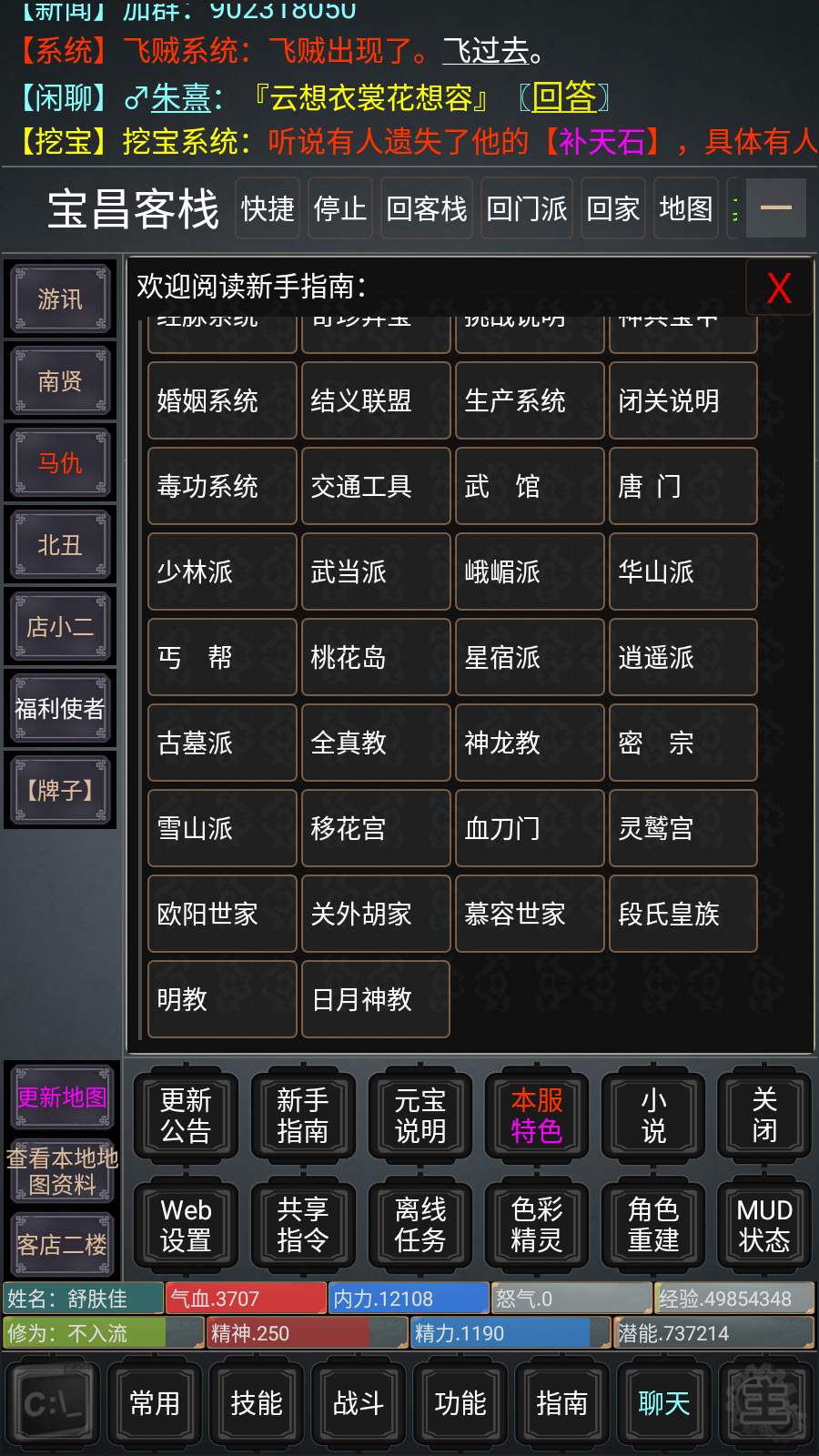Open 元宝说明 info

tap(420, 1116)
